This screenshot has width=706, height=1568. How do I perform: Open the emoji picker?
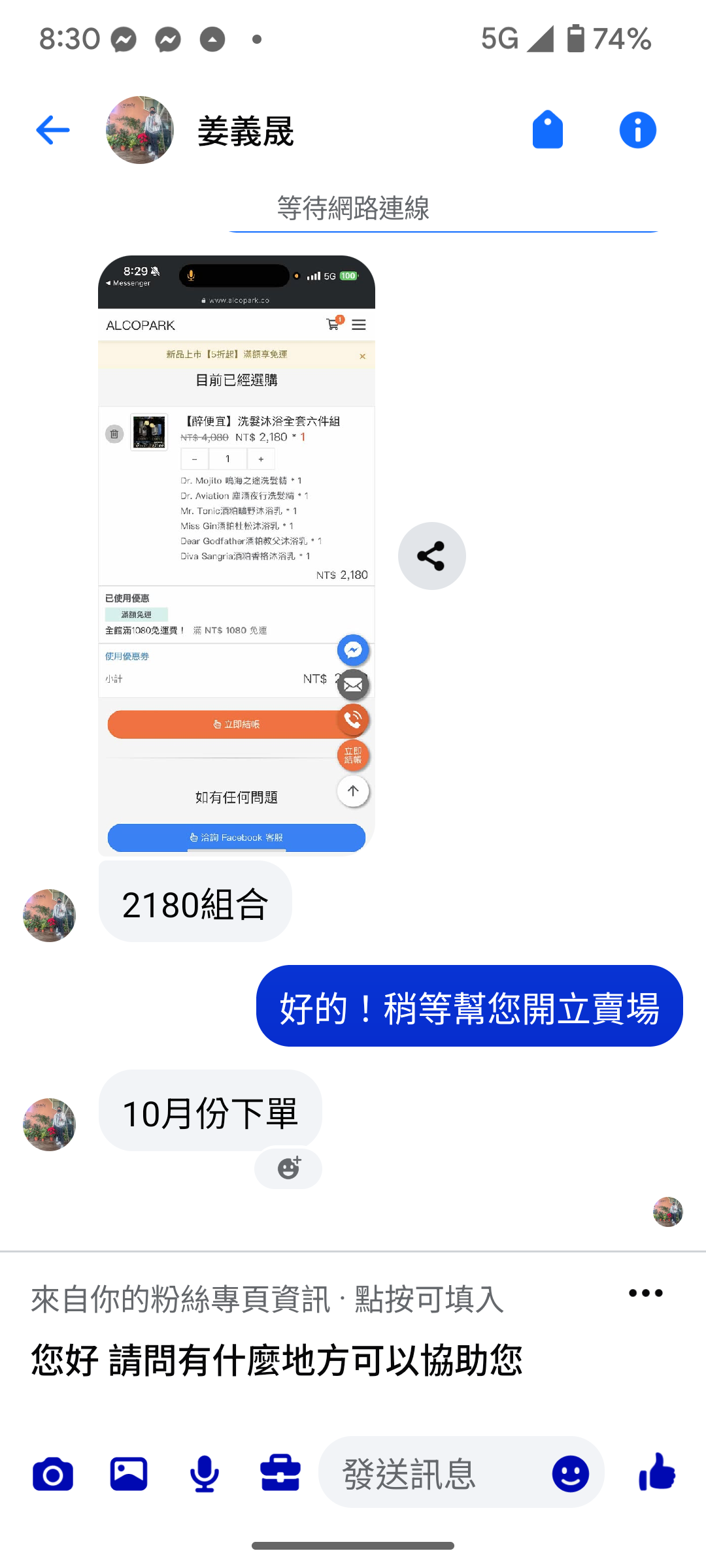[x=570, y=1475]
